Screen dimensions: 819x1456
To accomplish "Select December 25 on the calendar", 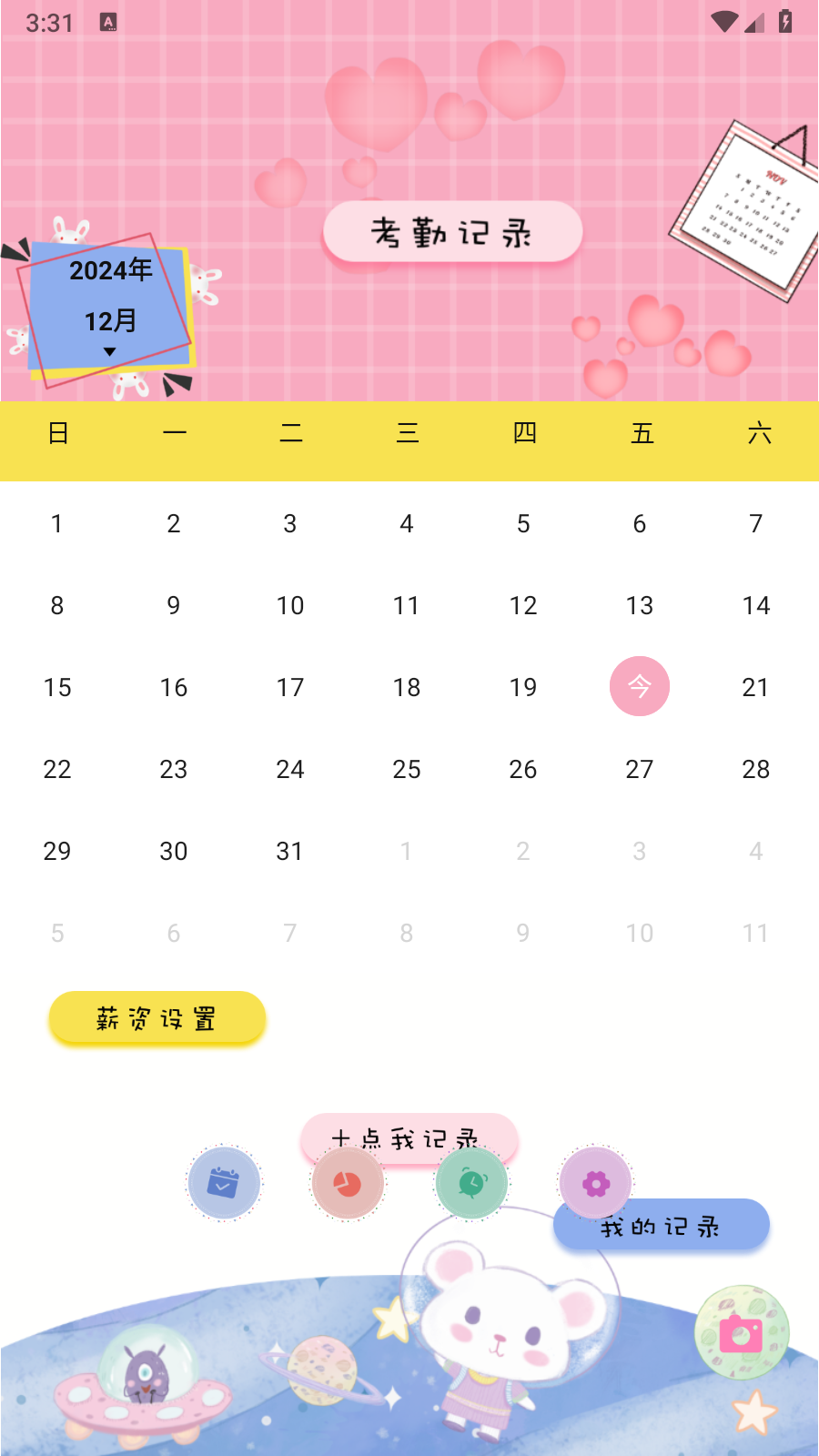I will [x=407, y=769].
